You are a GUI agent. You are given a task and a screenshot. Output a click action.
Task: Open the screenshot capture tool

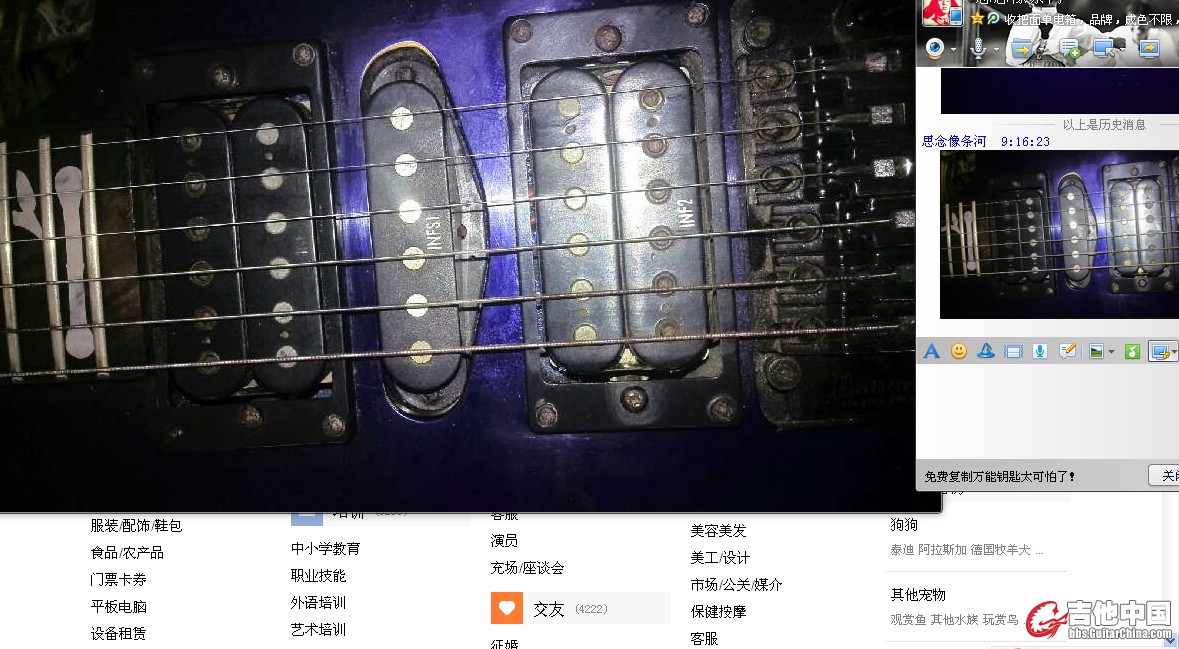coord(1160,351)
